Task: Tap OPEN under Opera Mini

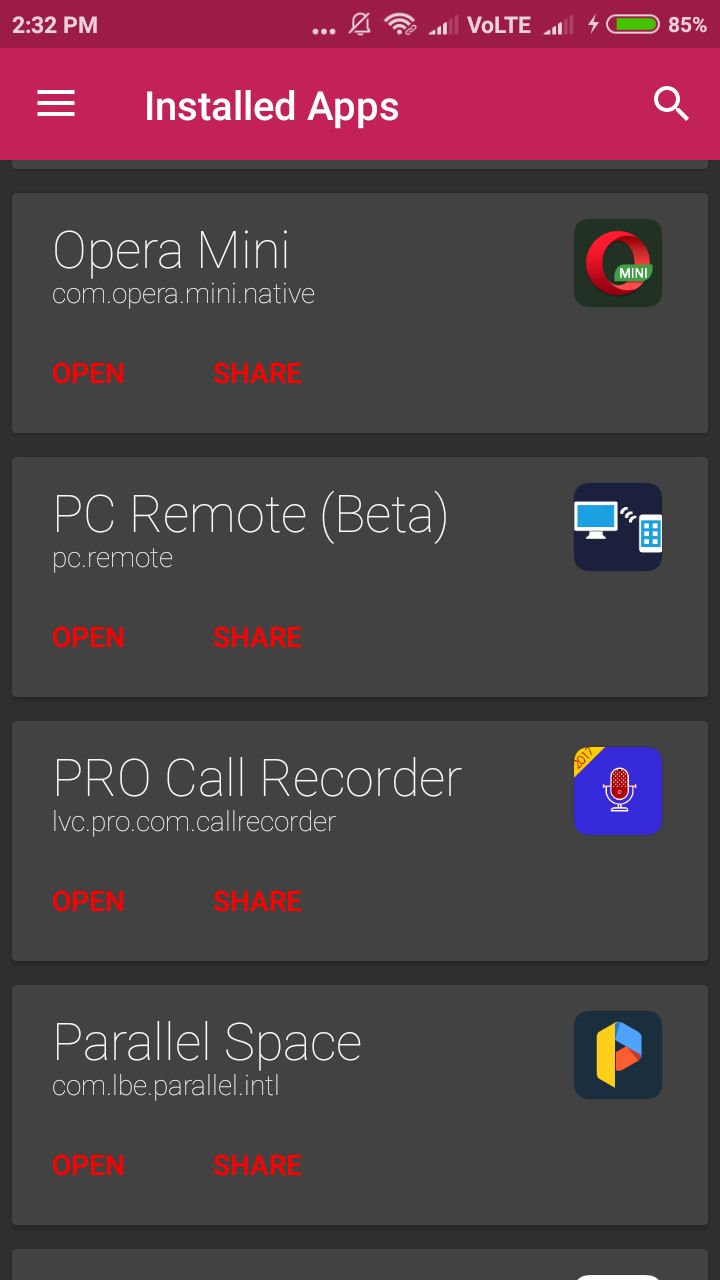Action: pyautogui.click(x=88, y=373)
